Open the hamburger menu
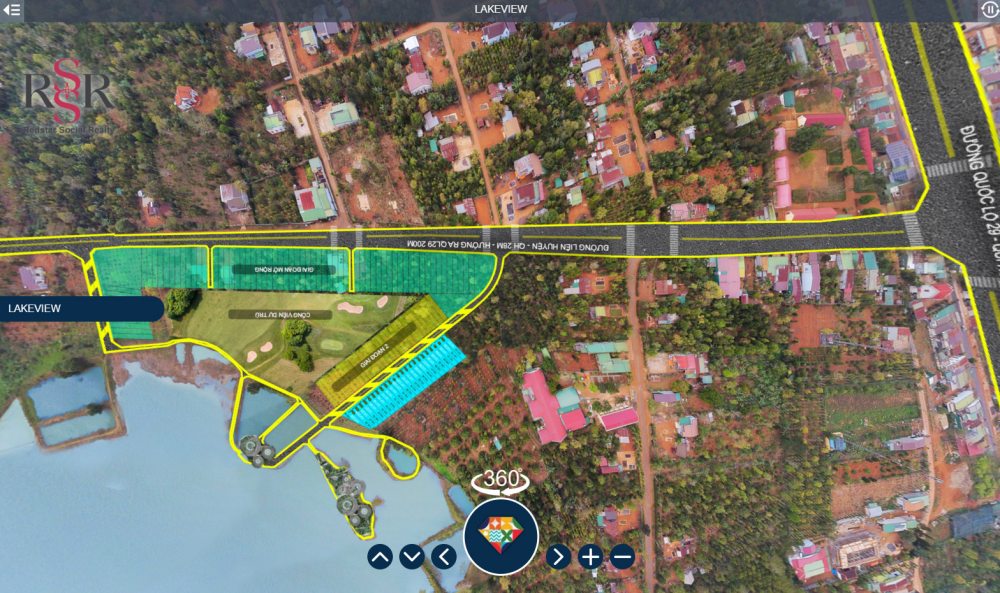1000x593 pixels. (x=13, y=10)
